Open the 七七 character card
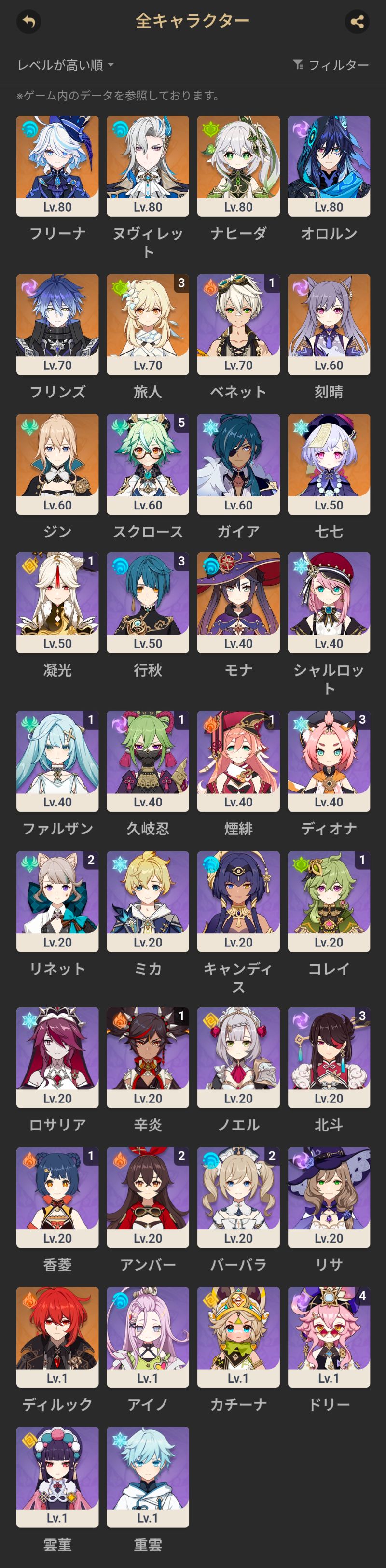 [329, 465]
